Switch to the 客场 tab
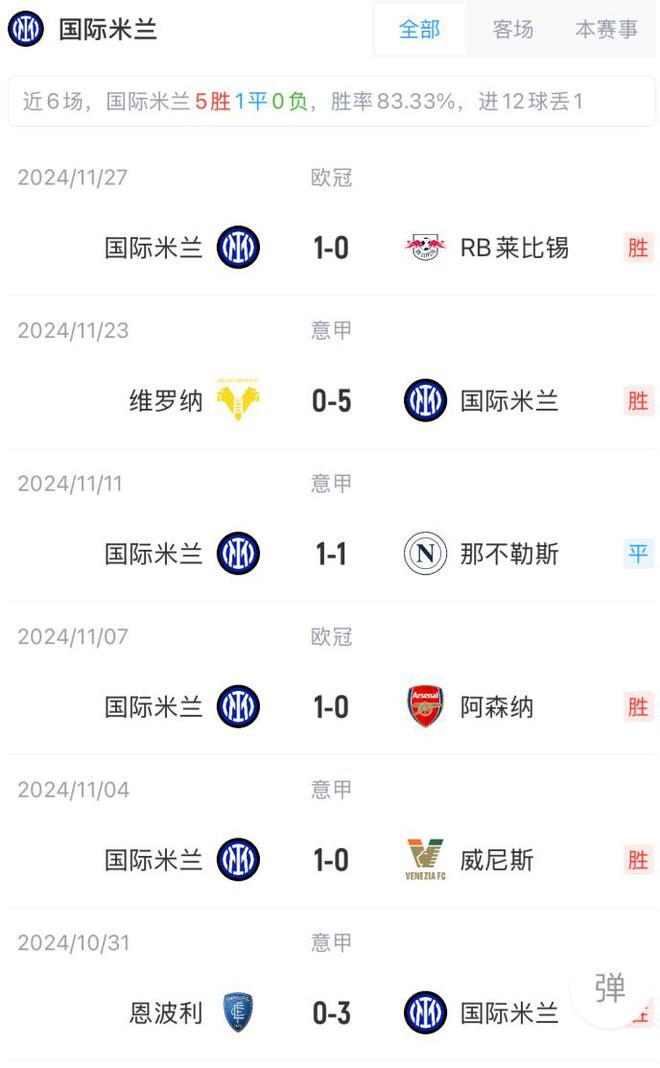The height and width of the screenshot is (1068, 660). tap(513, 30)
